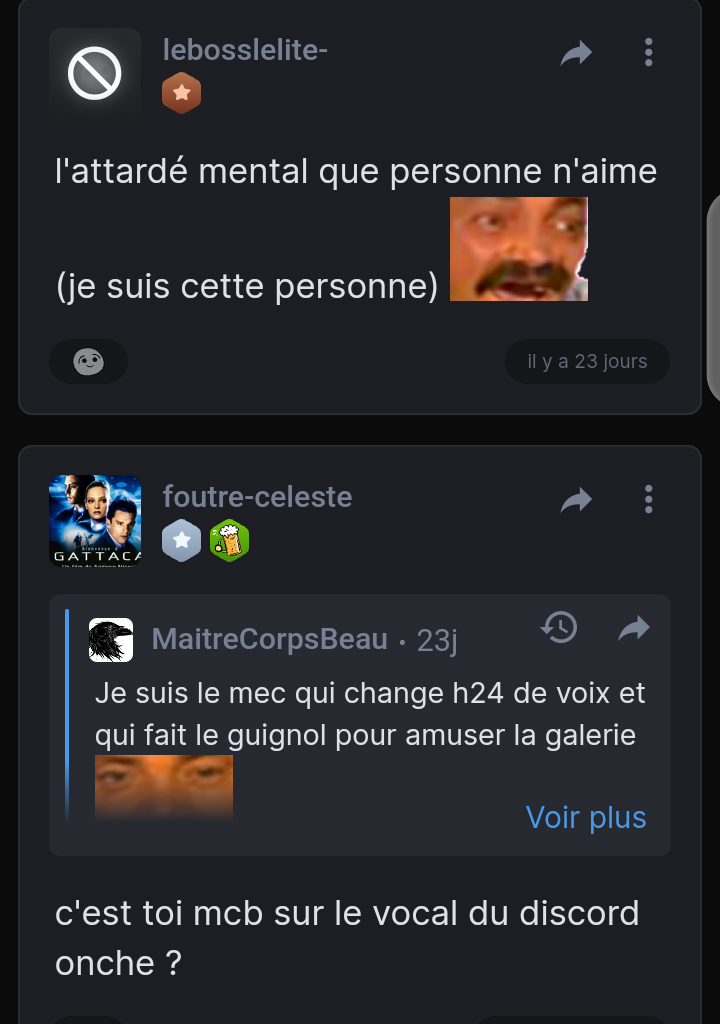Open lebosslelite- user profile
Image resolution: width=720 pixels, height=1024 pixels.
point(245,49)
